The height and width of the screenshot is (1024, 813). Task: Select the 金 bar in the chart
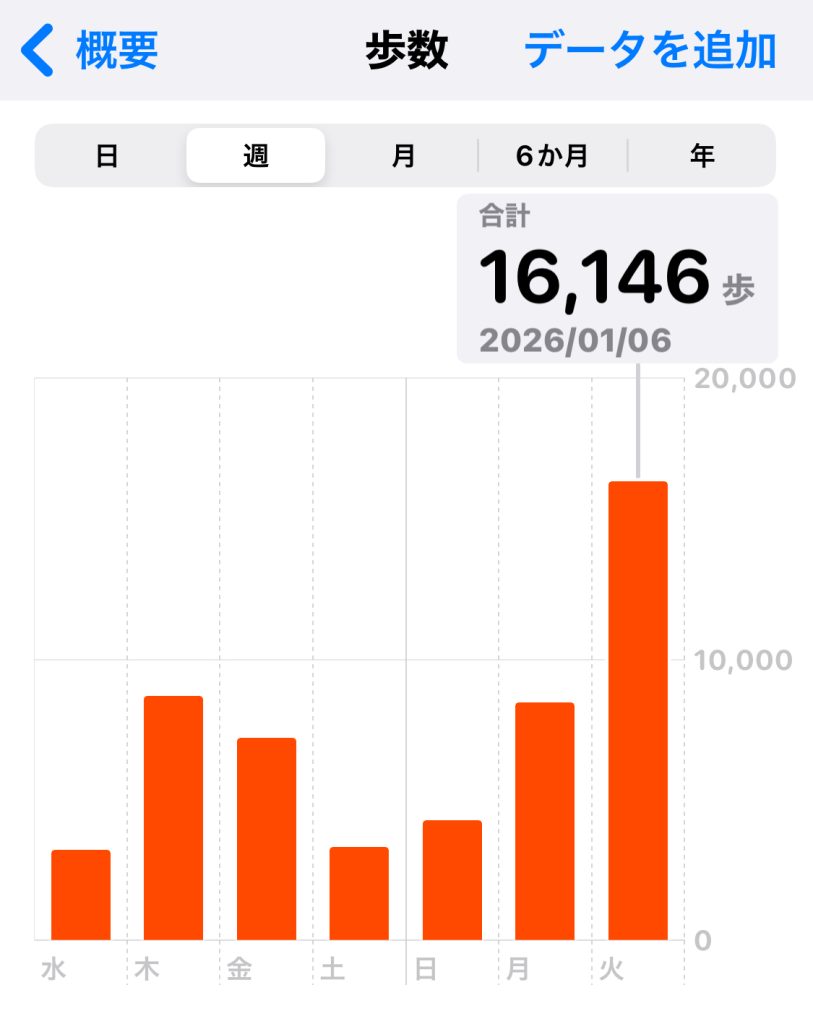[x=266, y=839]
